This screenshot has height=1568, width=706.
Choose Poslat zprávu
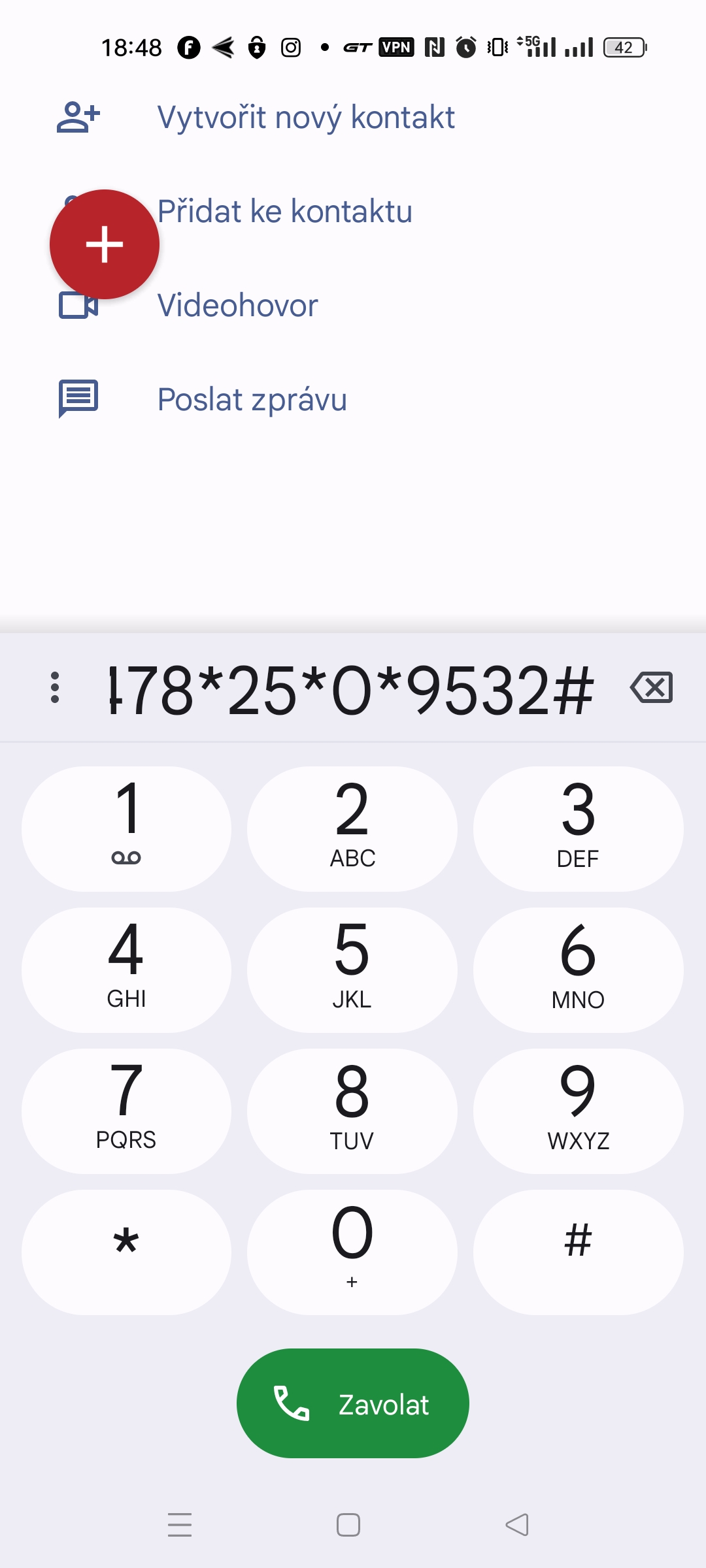pos(353,400)
